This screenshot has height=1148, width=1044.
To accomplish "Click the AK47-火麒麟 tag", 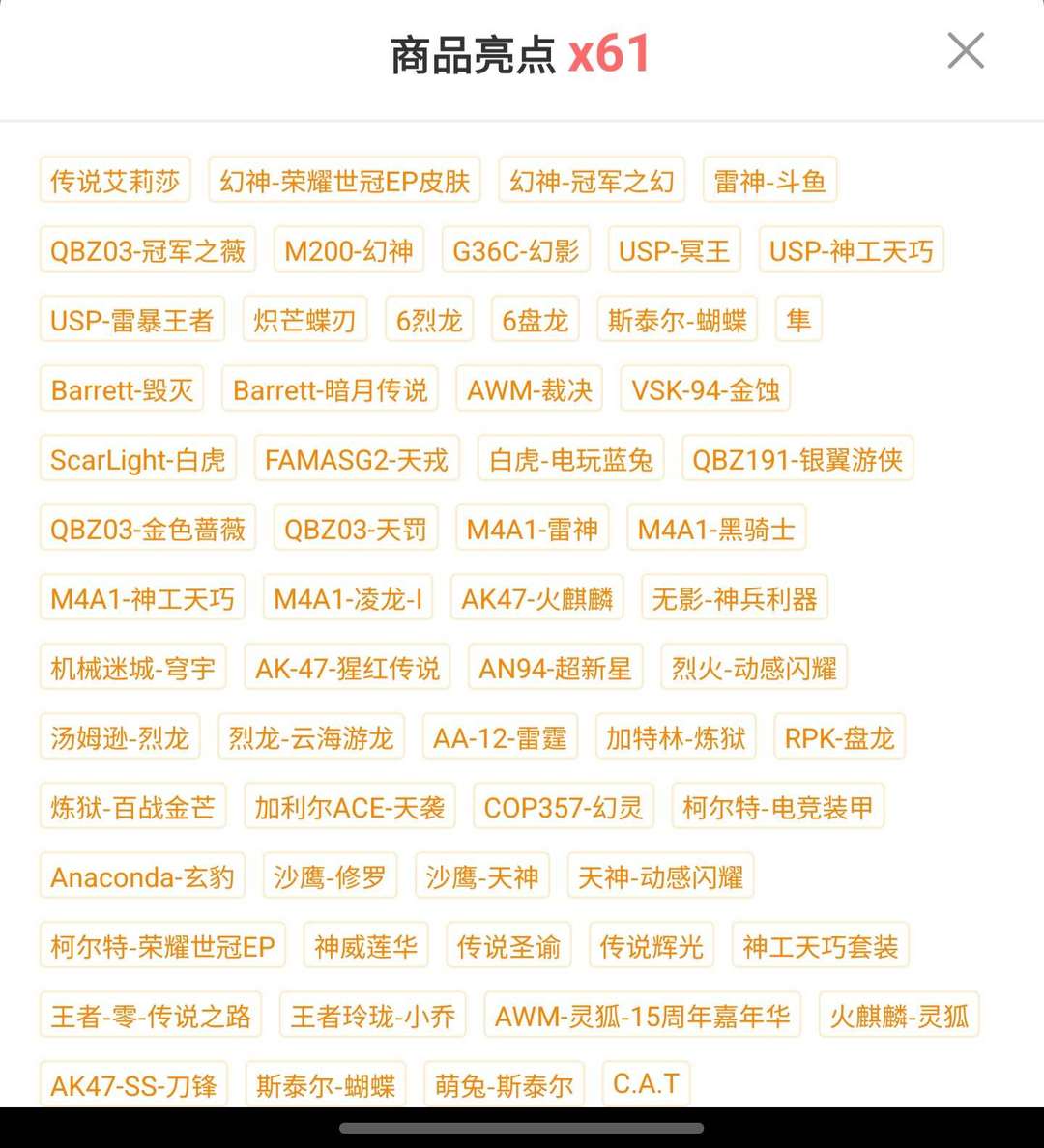I will click(537, 597).
